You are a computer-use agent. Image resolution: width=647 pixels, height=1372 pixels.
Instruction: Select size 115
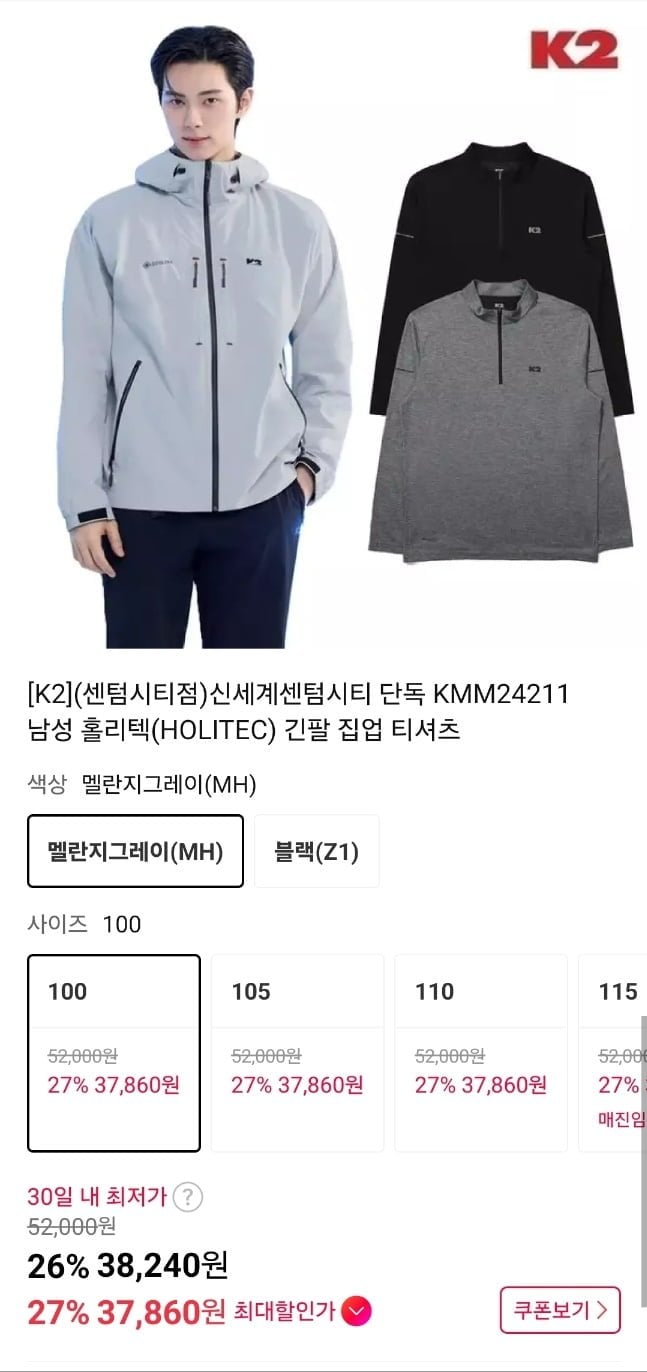614,1052
